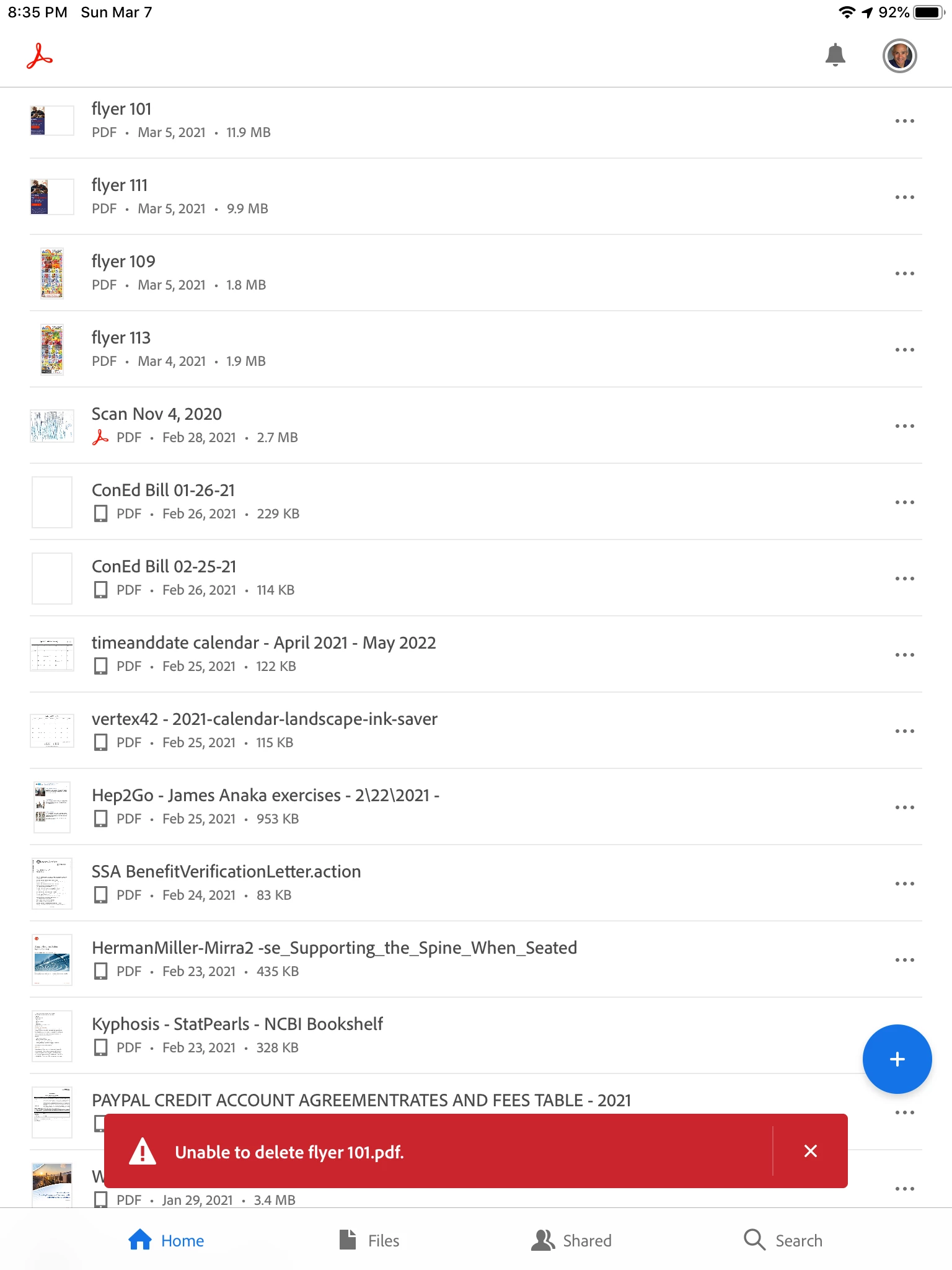The height and width of the screenshot is (1270, 952).
Task: Open SSA BenefitVerificationLetter.action
Action: tap(226, 872)
